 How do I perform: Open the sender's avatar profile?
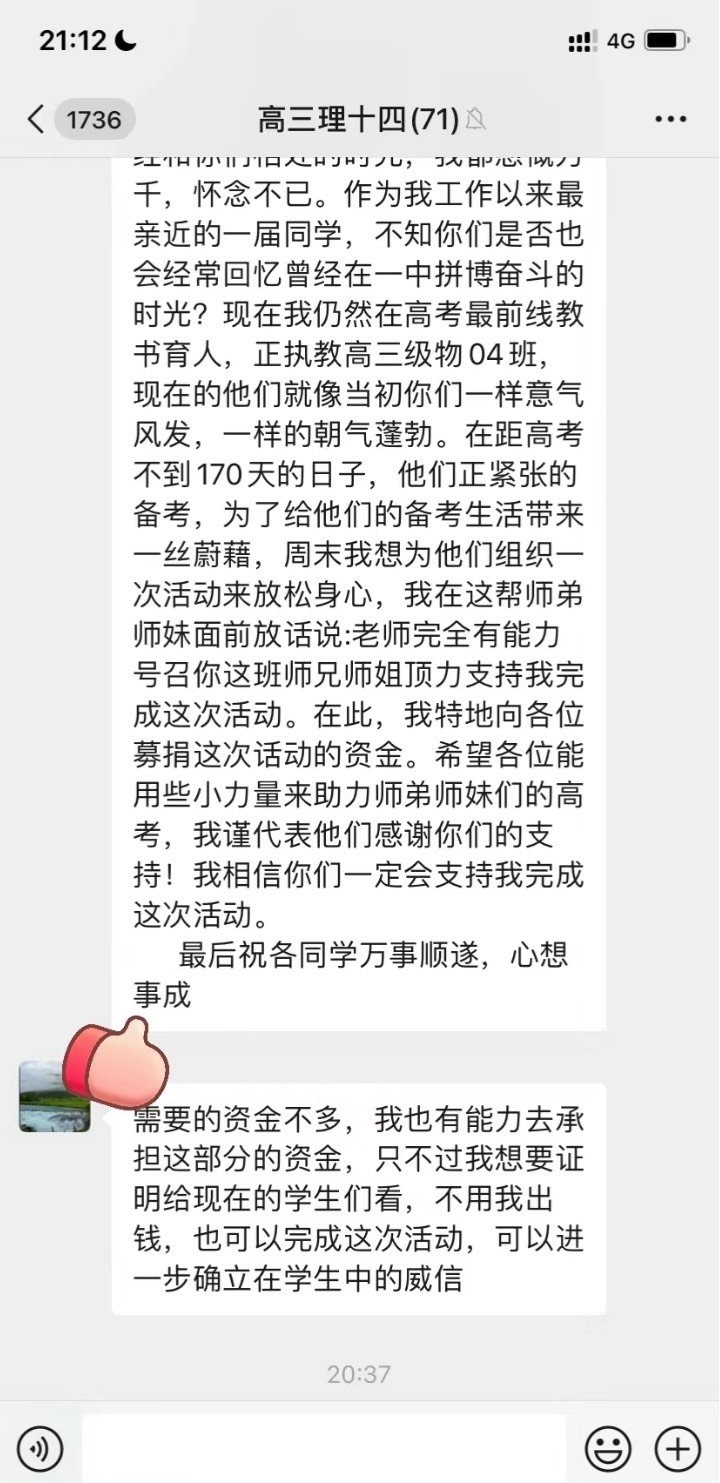click(x=54, y=1097)
